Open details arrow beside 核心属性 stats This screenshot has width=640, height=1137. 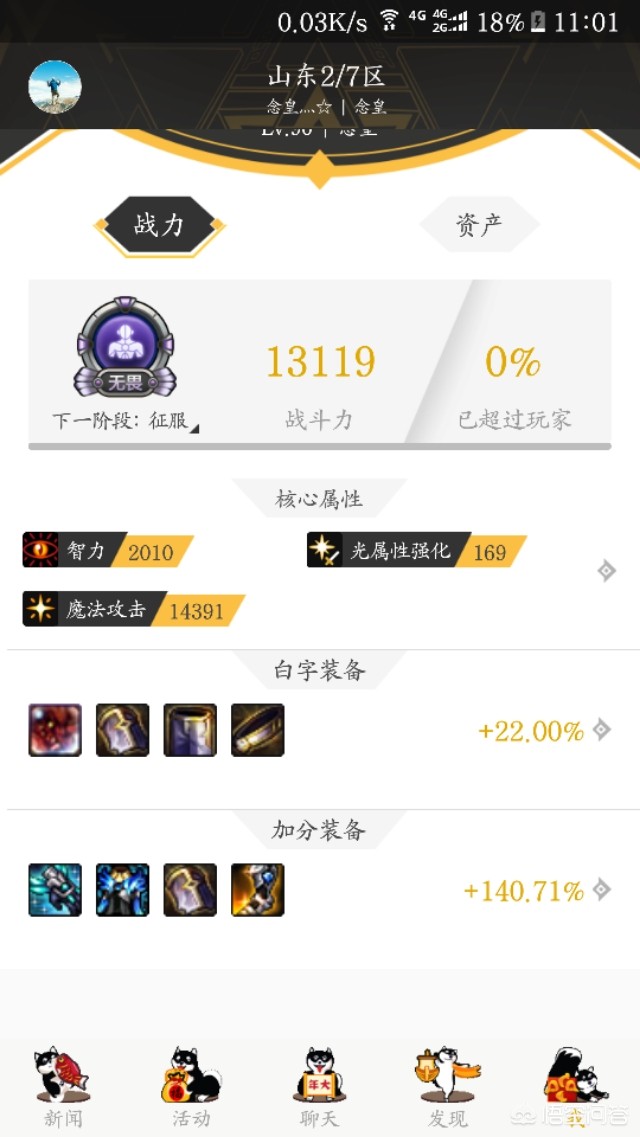606,571
